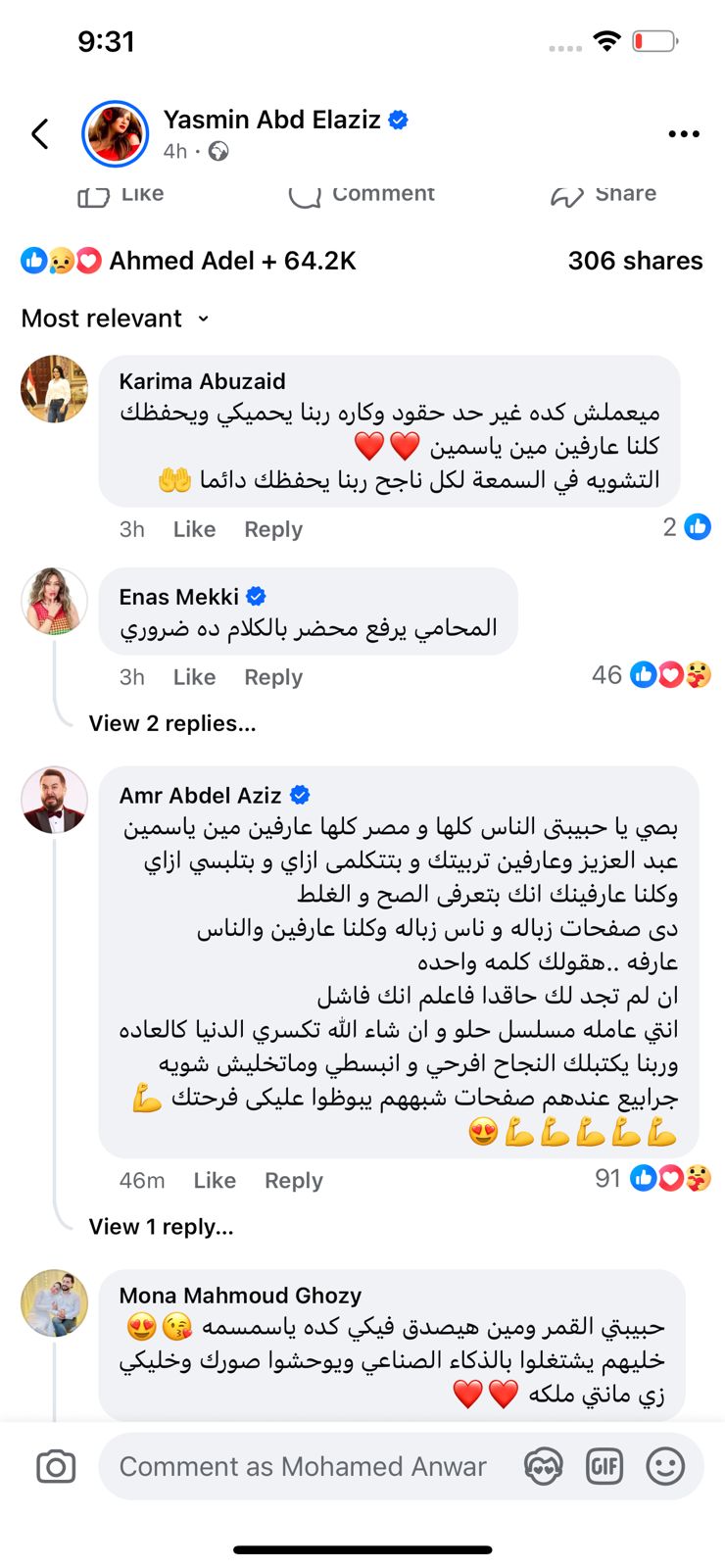Reply to Amr Abdel Aziz's comment
The width and height of the screenshot is (725, 1568).
click(294, 1181)
